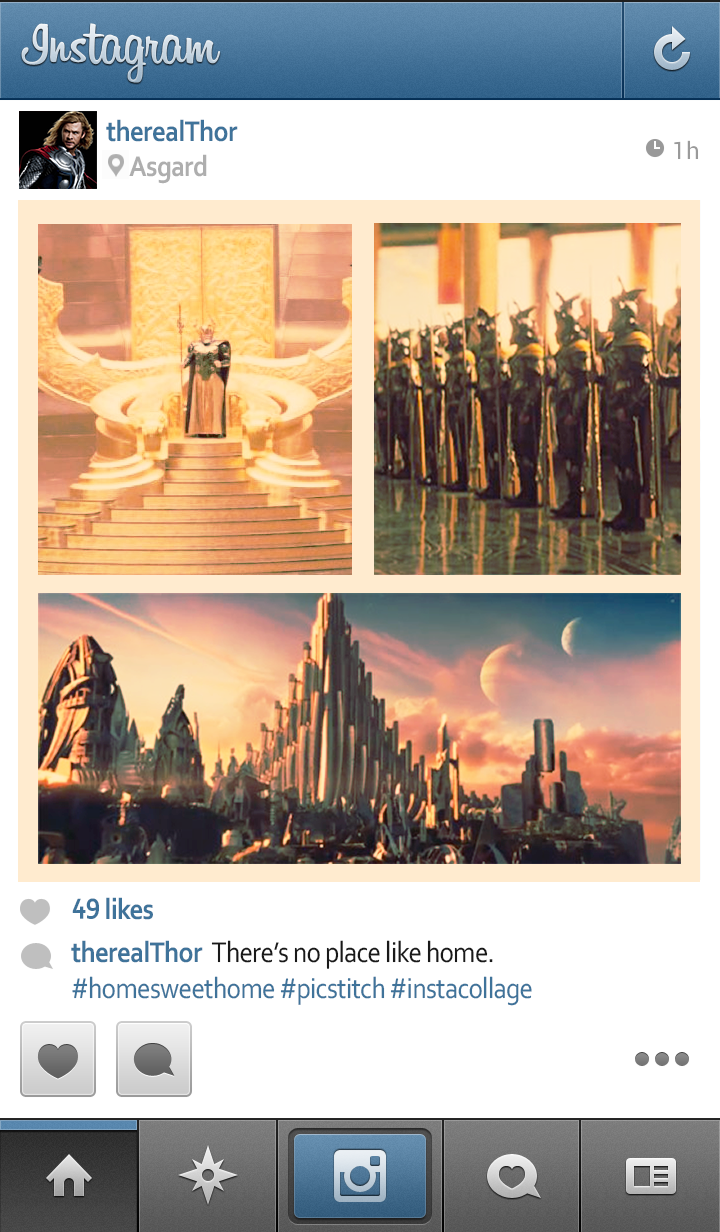720x1232 pixels.
Task: Open the Asgard location tag
Action: (x=167, y=166)
